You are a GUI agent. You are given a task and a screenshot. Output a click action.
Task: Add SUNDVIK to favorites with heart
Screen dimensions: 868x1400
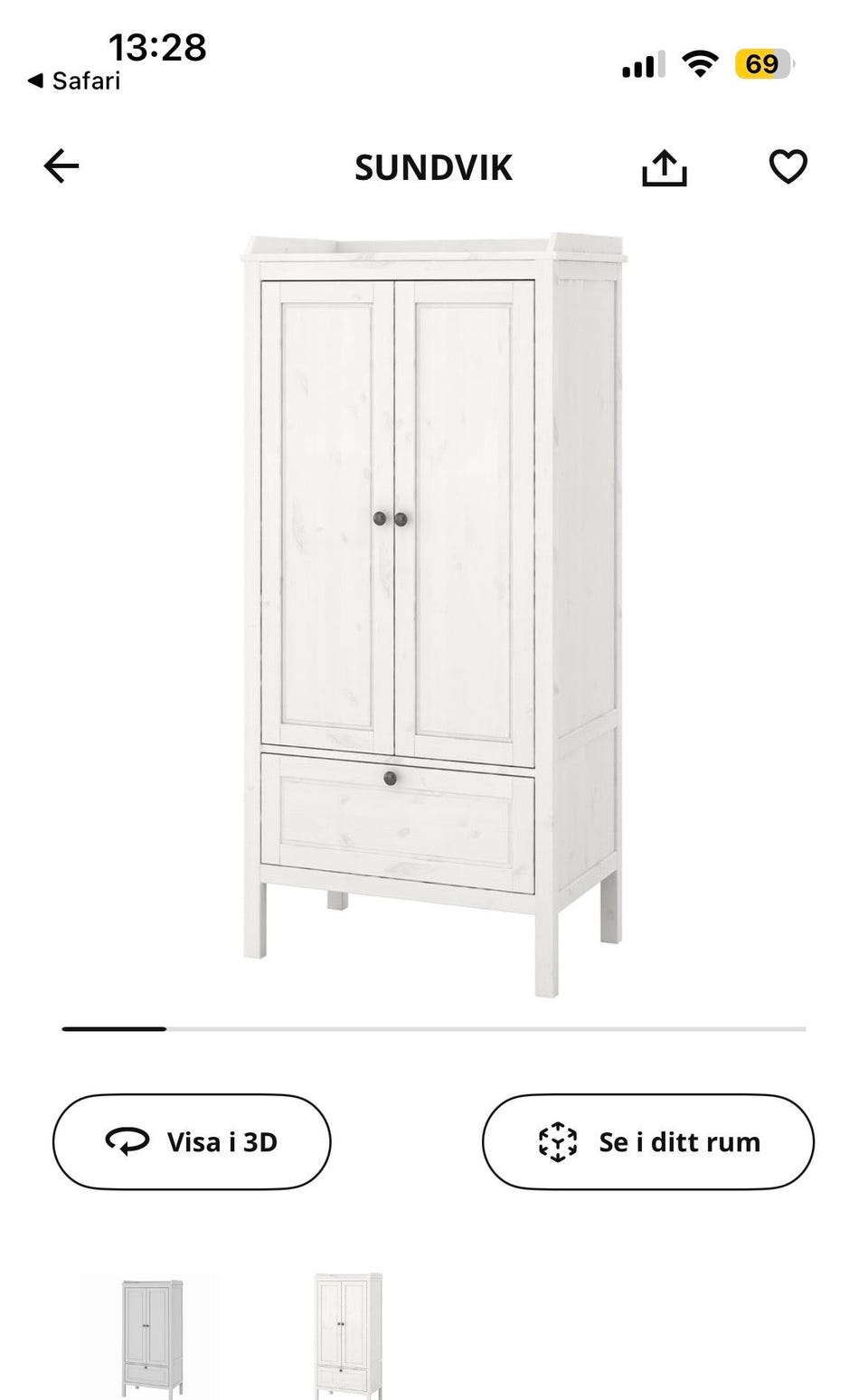point(788,166)
